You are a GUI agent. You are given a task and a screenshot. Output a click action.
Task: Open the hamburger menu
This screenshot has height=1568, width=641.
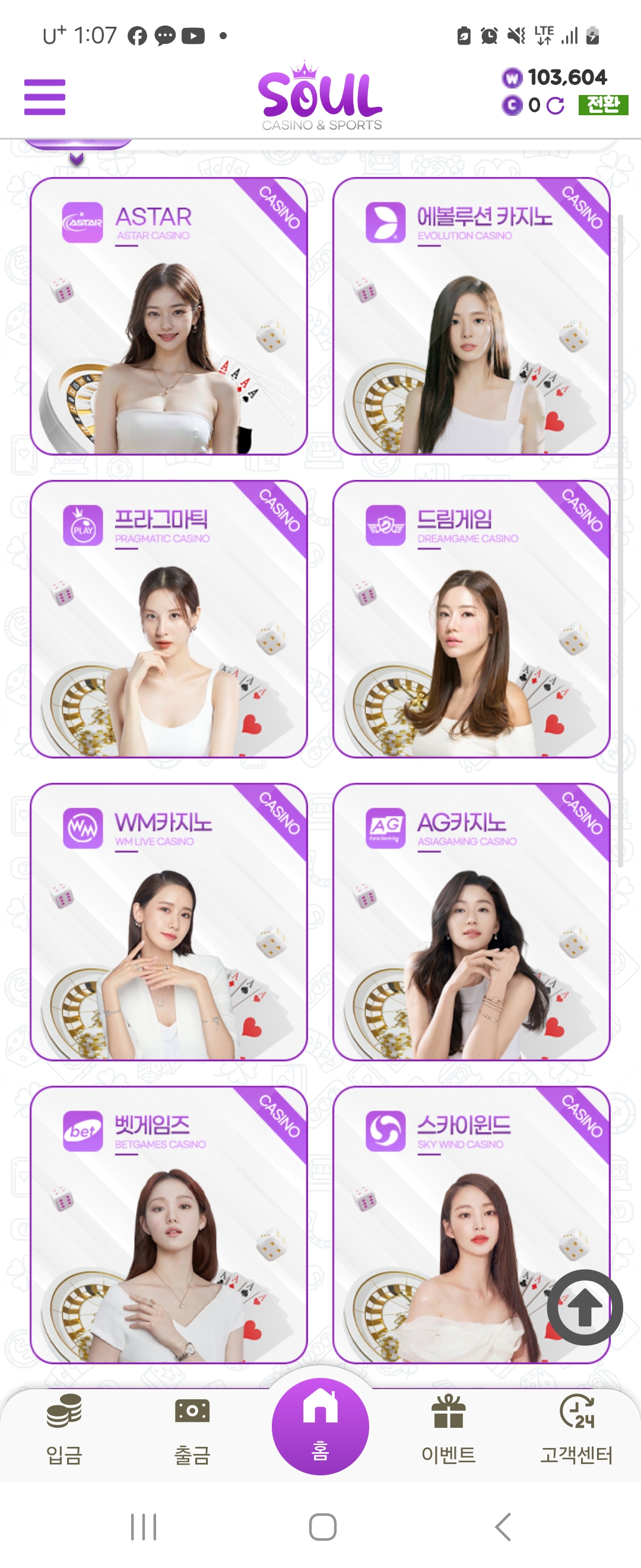coord(45,97)
